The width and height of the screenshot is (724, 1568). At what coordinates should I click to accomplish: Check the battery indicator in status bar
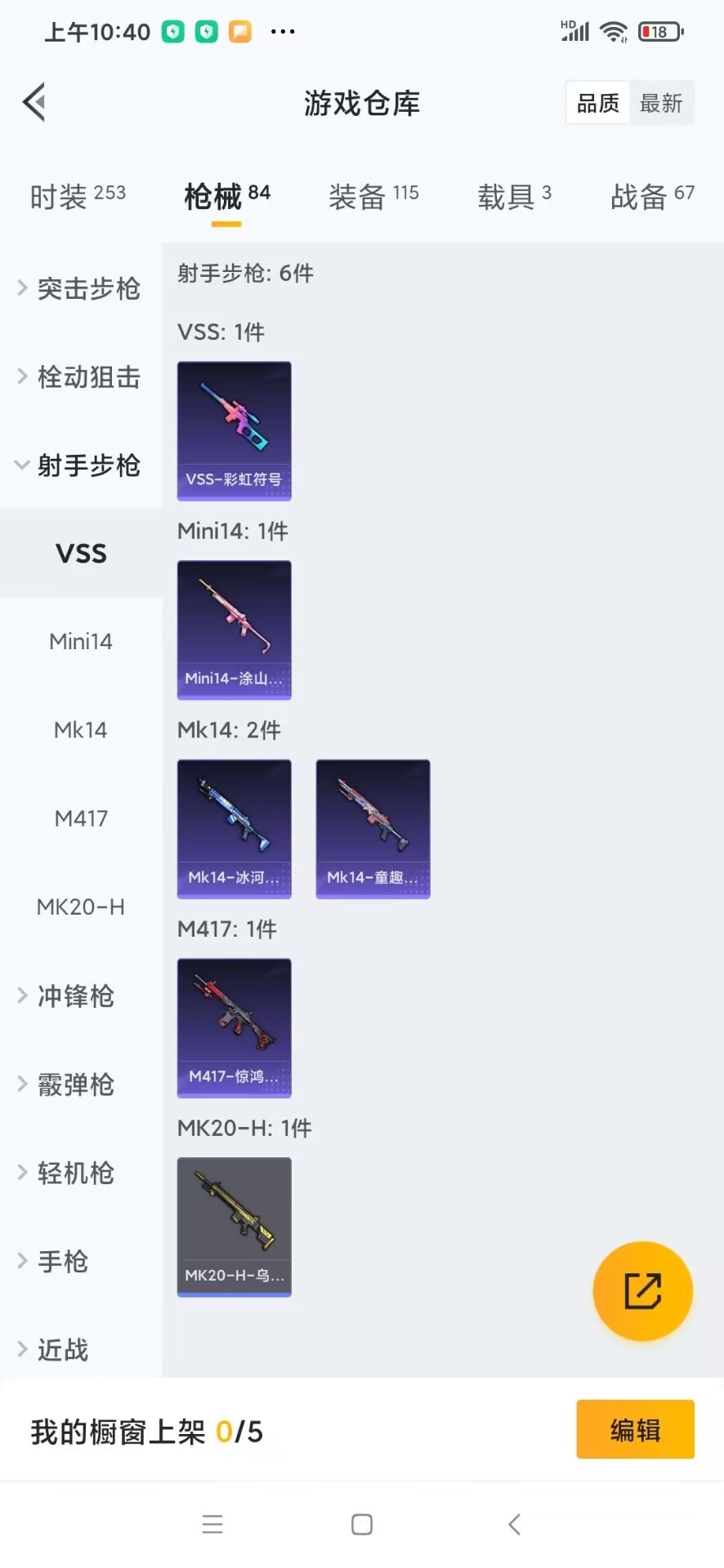tap(659, 31)
